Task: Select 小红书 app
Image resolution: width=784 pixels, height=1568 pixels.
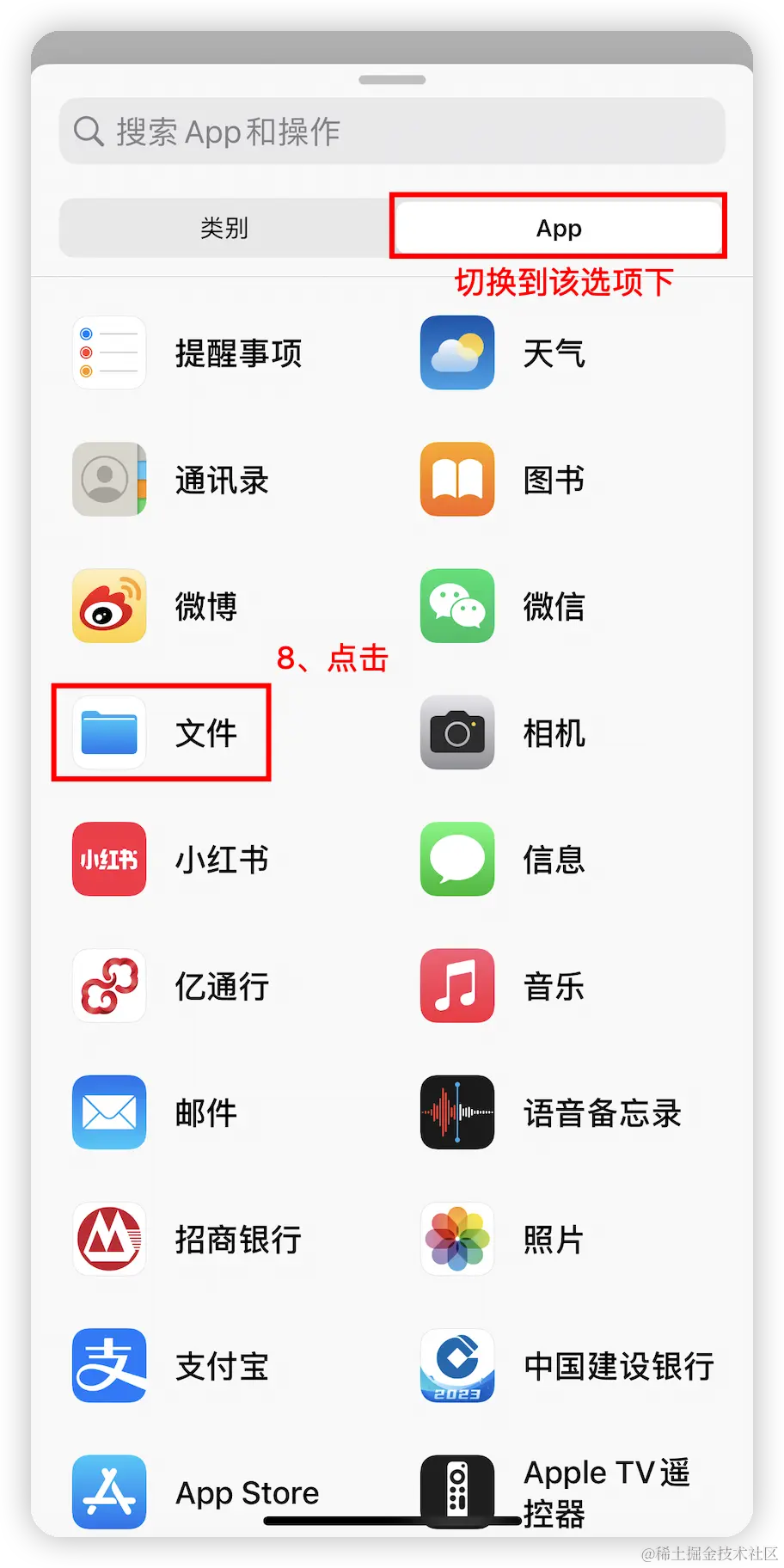Action: (172, 859)
